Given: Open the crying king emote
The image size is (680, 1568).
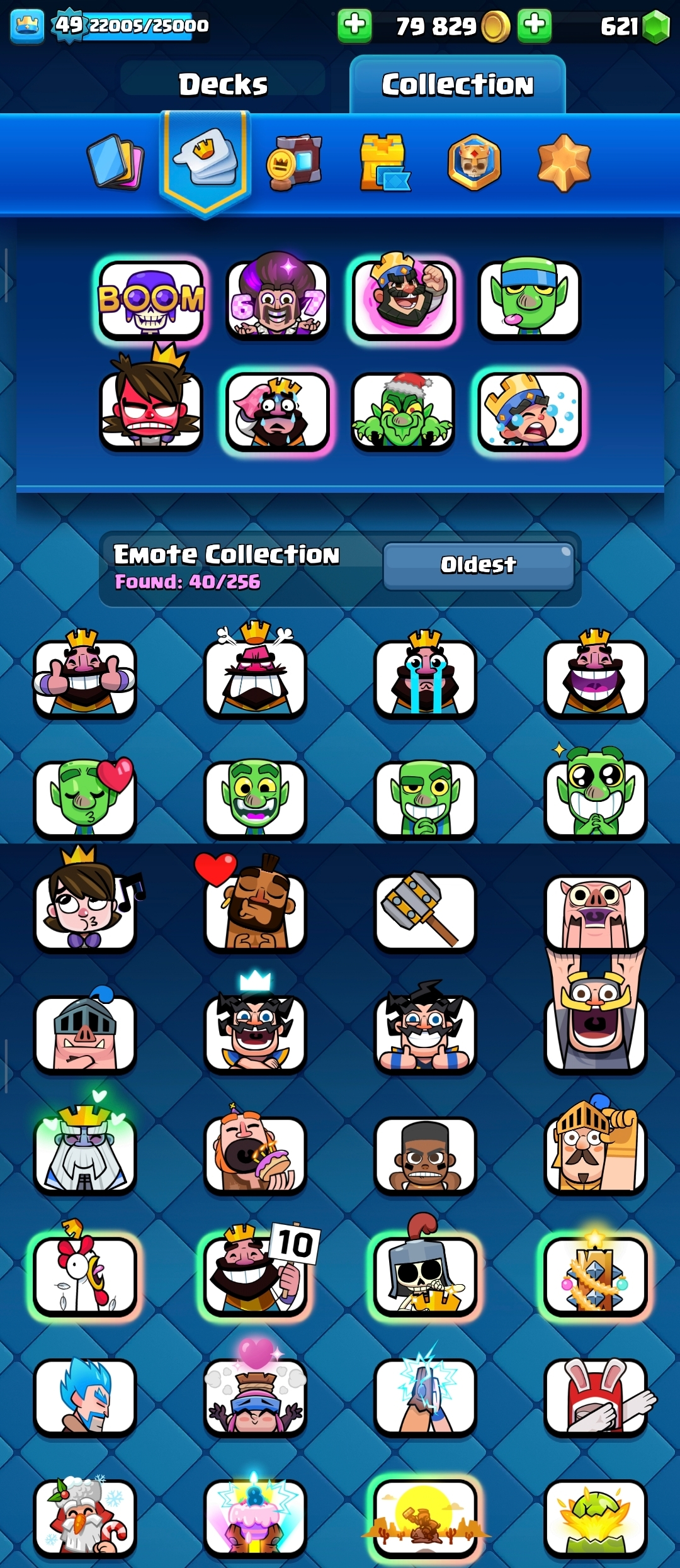Looking at the screenshot, I should (425, 678).
